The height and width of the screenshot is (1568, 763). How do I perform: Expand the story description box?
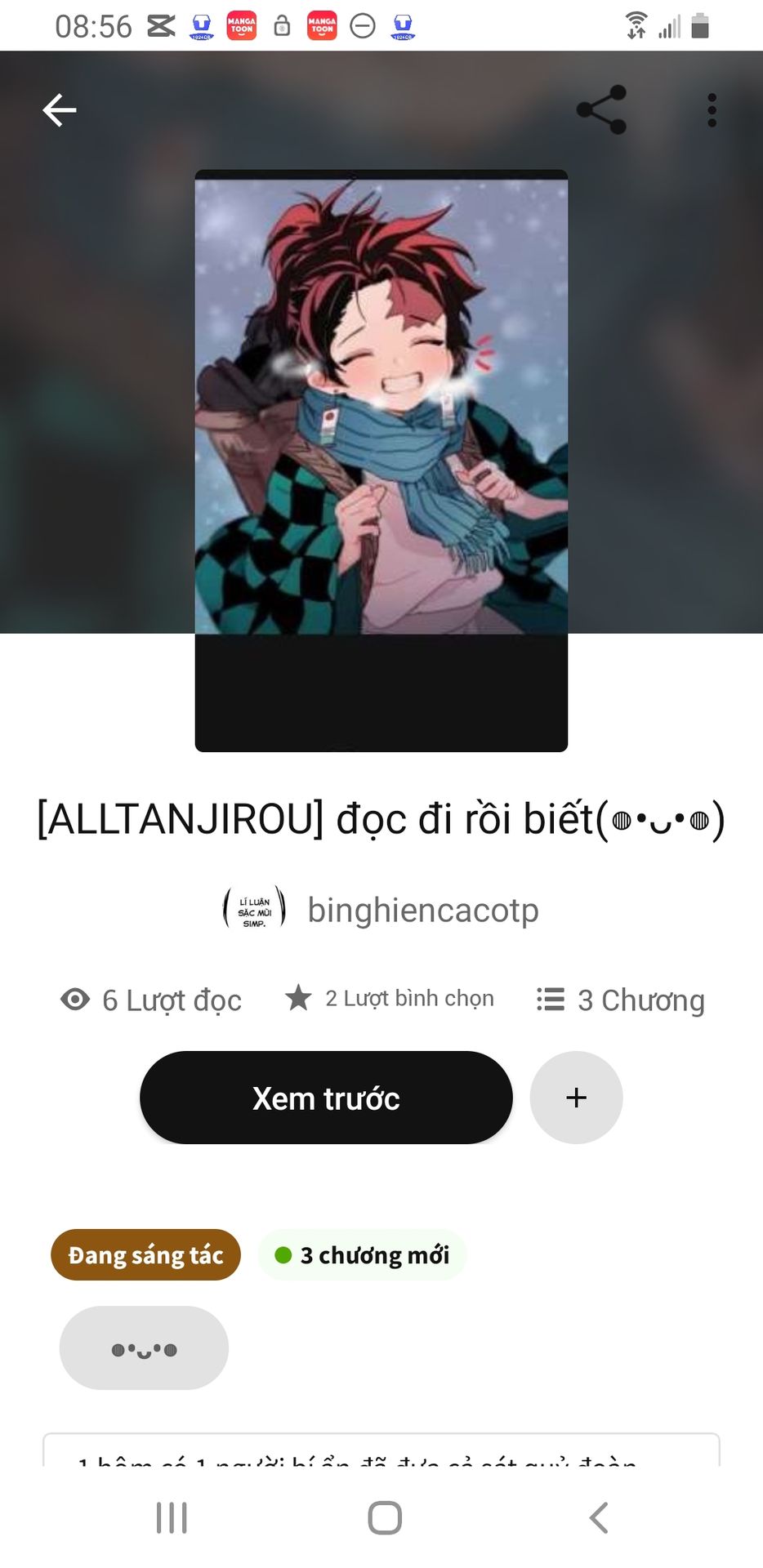coord(381,1450)
